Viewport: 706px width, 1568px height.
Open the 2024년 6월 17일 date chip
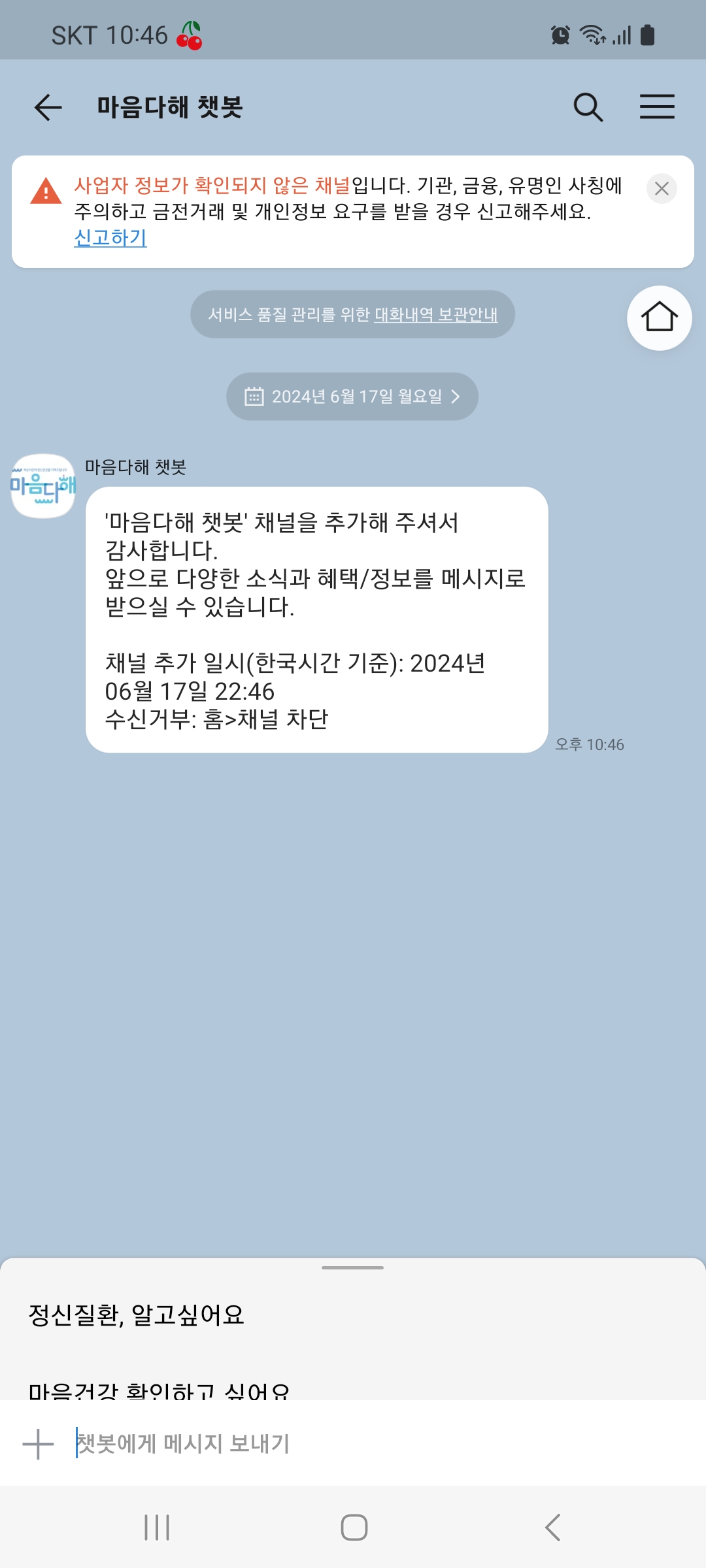click(352, 397)
